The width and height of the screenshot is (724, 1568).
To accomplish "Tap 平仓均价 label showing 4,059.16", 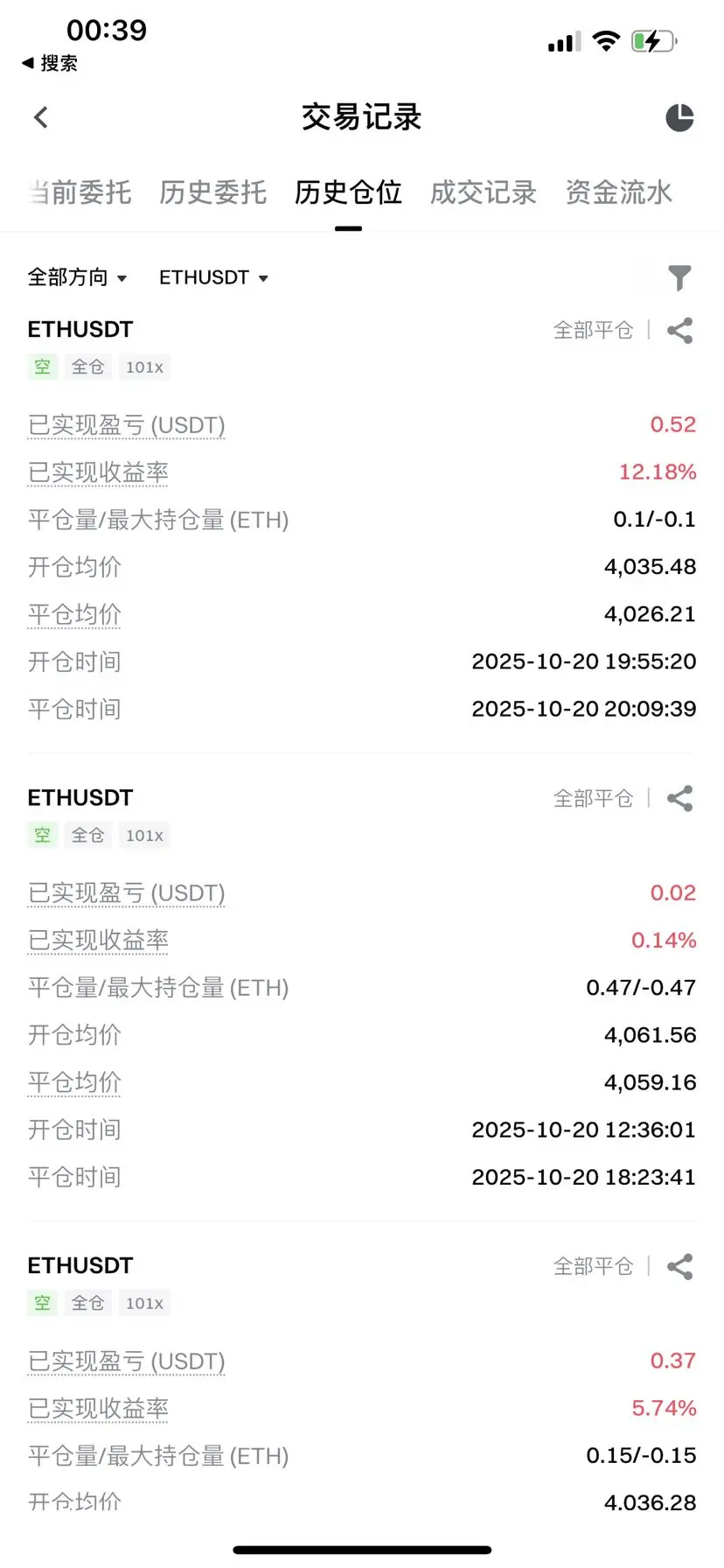I will click(74, 1082).
